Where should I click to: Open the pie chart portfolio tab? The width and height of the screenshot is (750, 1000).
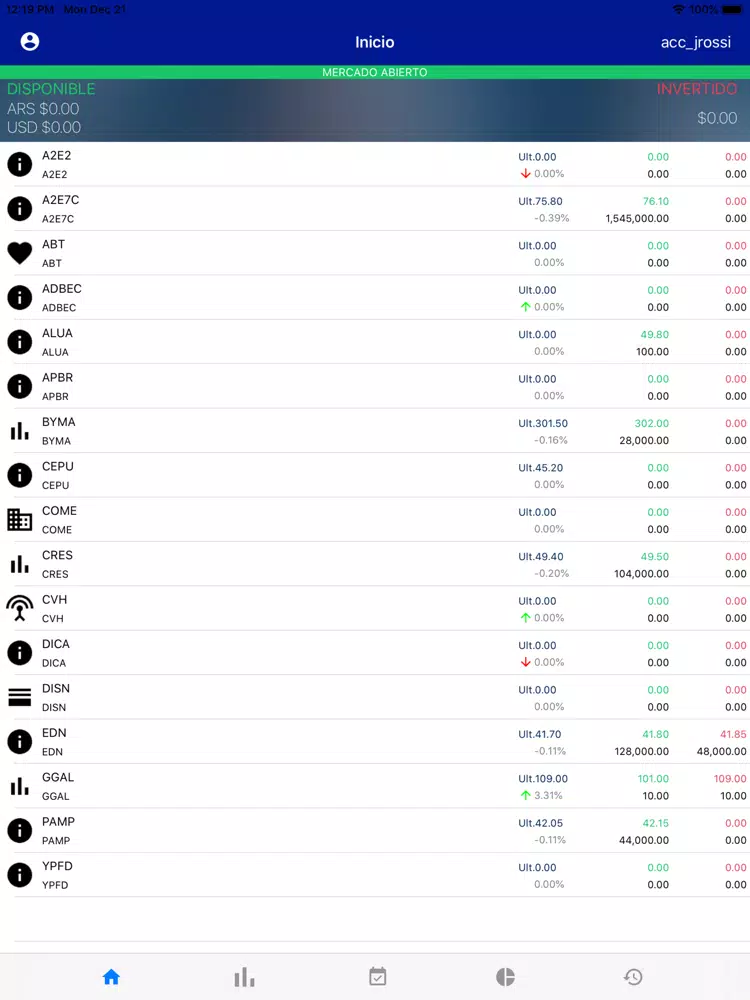(x=505, y=977)
